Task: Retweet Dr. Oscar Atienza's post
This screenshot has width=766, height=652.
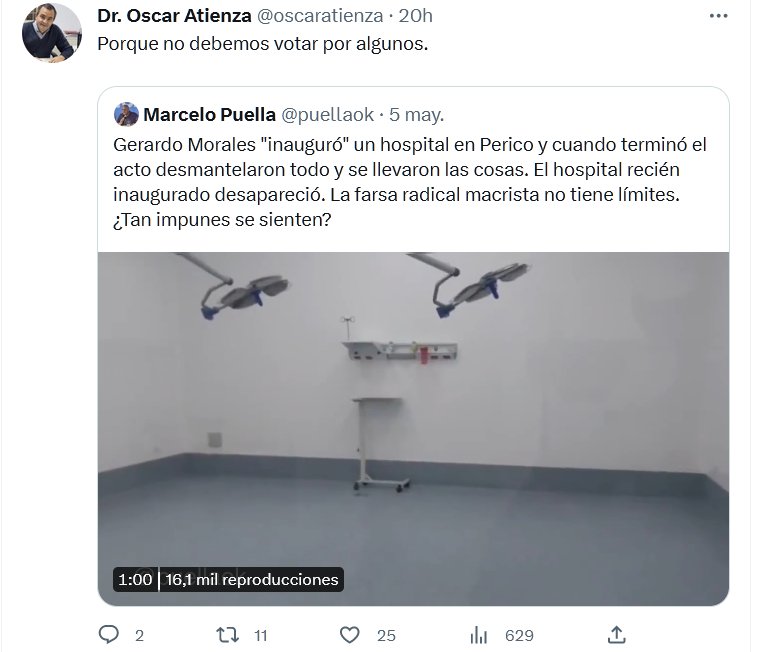Action: [228, 634]
